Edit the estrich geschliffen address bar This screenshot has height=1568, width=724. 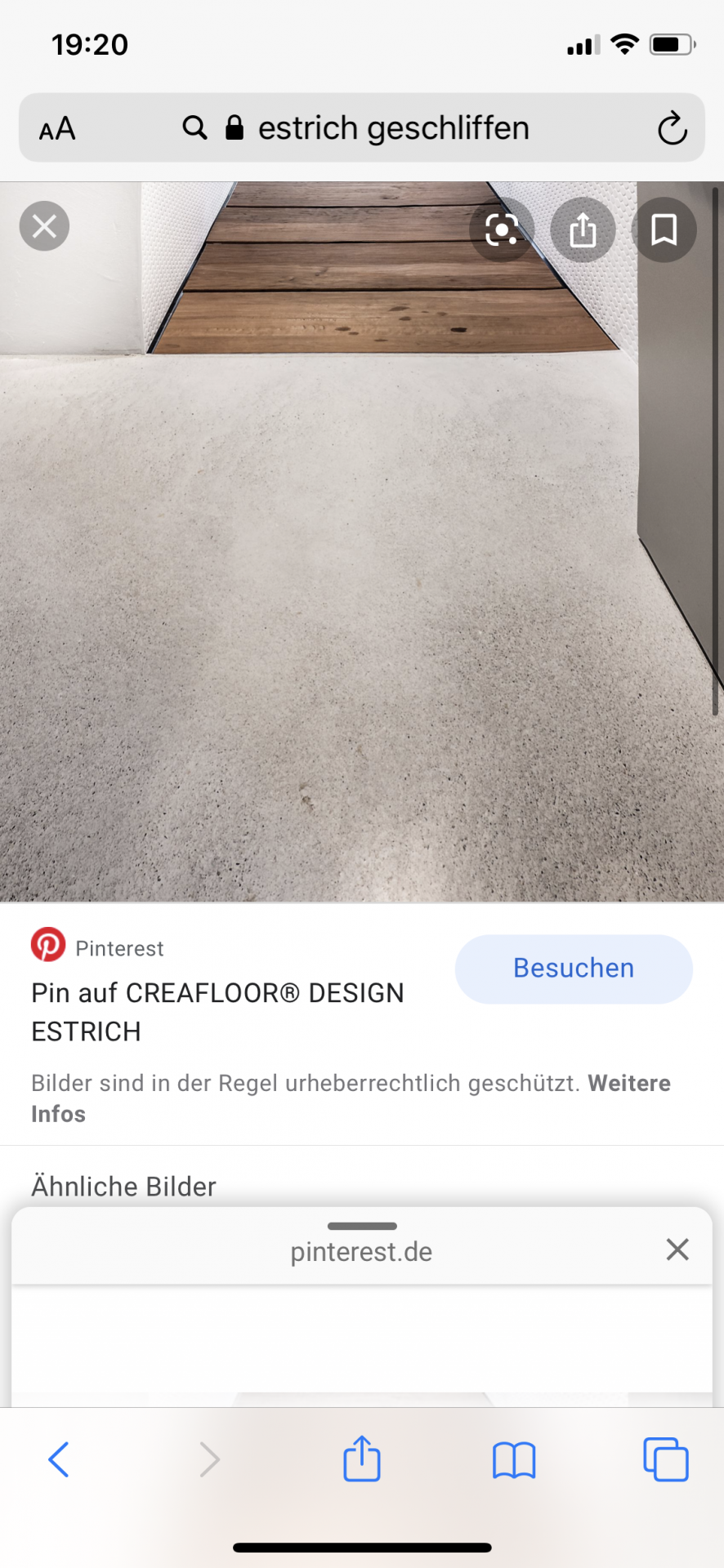pos(392,129)
